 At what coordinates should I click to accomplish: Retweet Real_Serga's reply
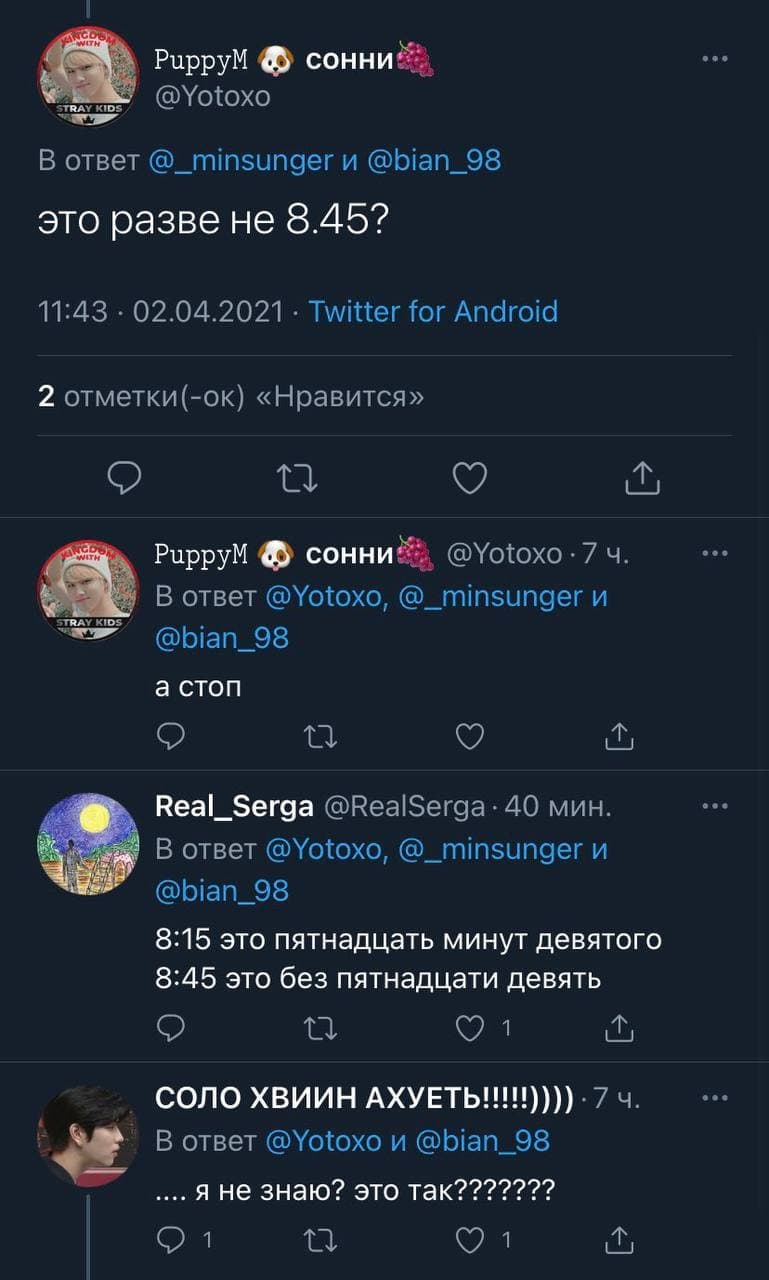320,1028
